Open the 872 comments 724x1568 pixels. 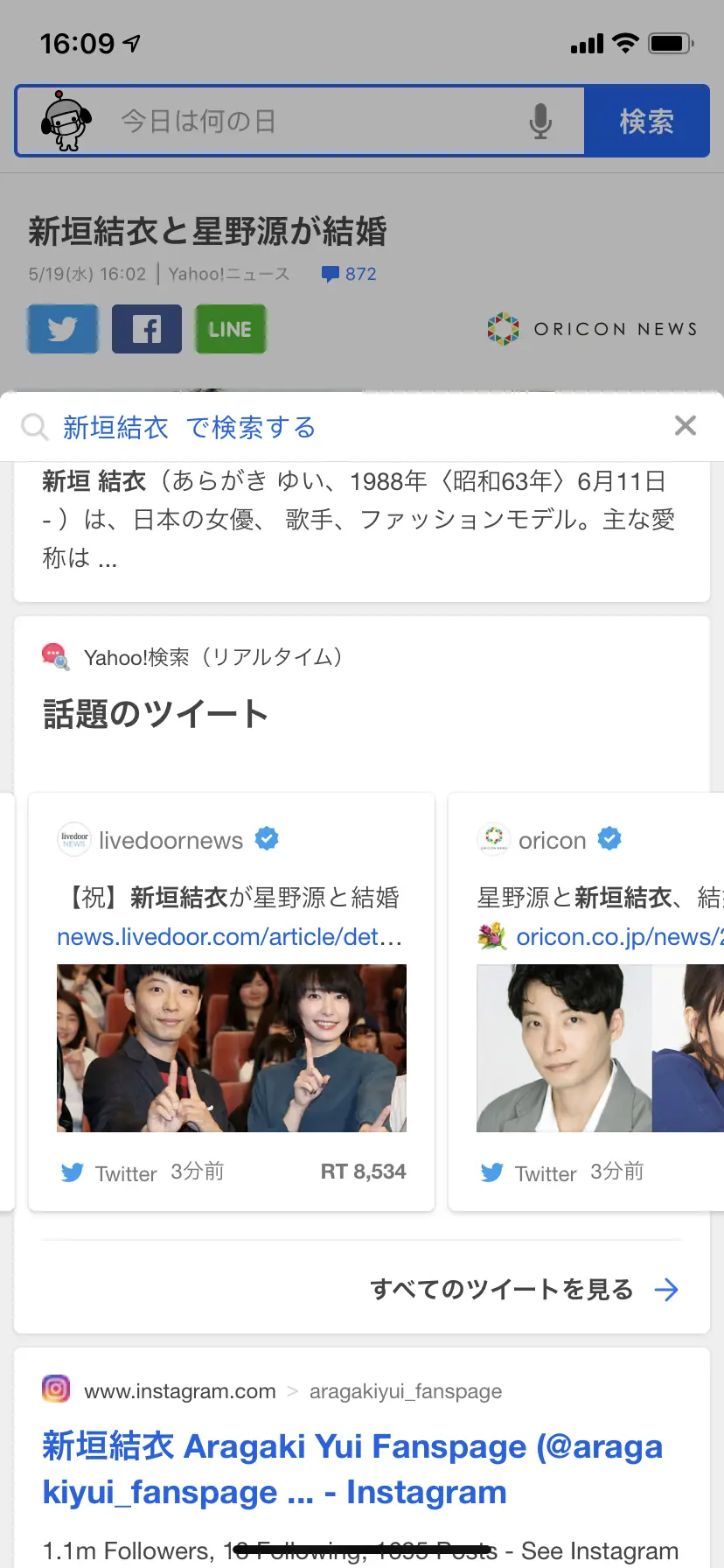(x=350, y=275)
